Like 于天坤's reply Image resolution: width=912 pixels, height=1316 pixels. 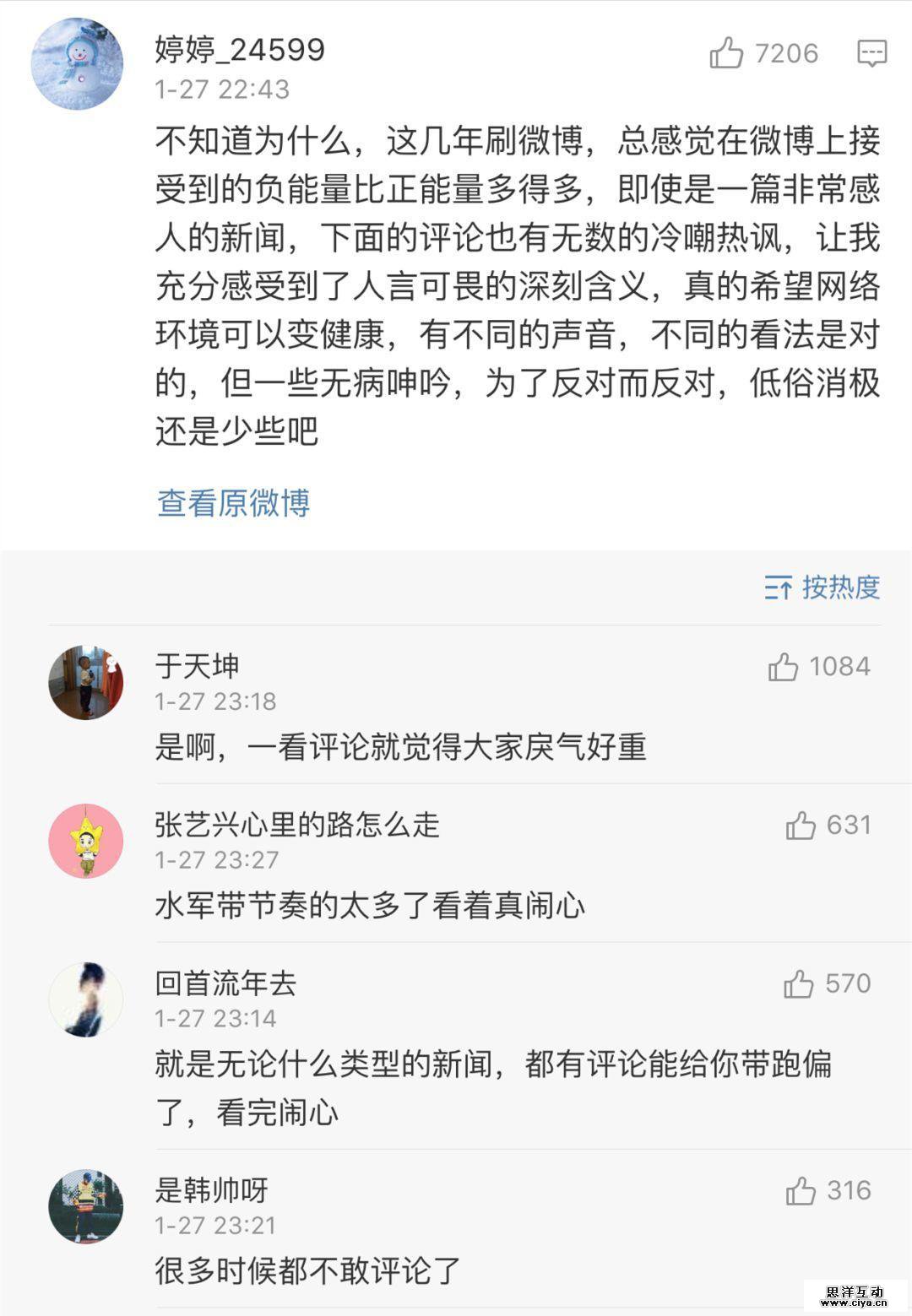784,667
